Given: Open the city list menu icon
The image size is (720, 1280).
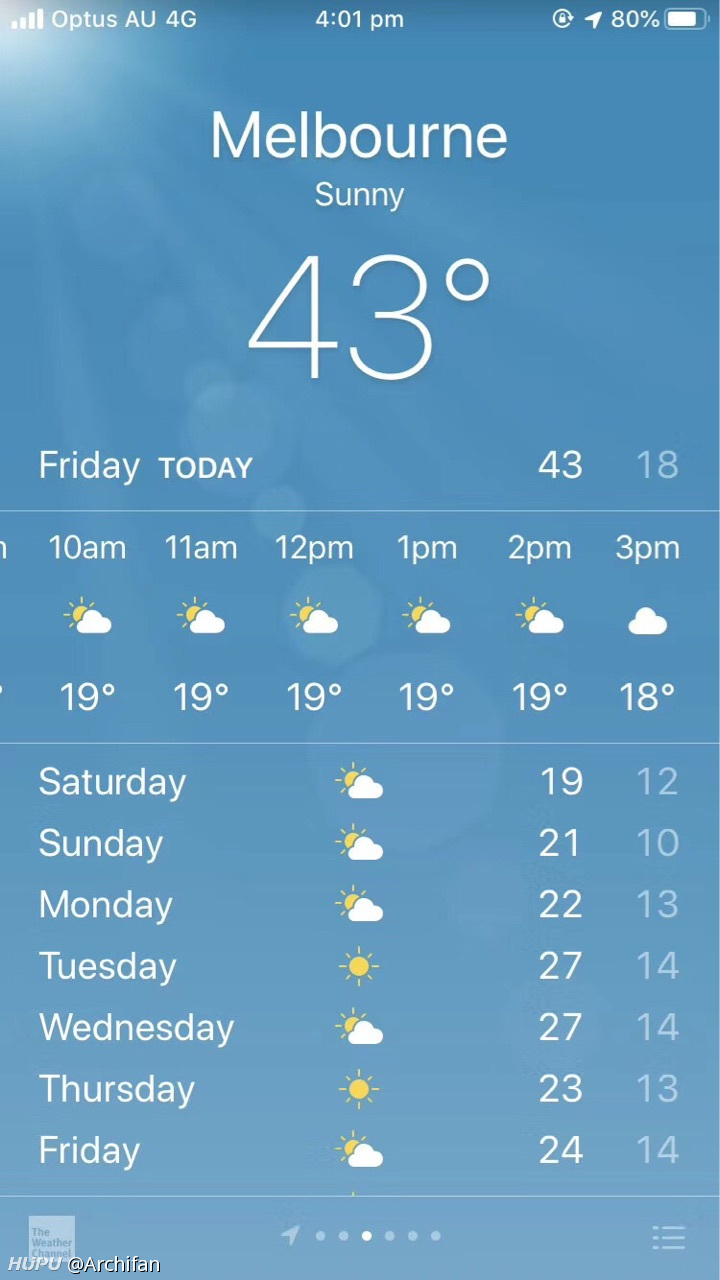Looking at the screenshot, I should (x=668, y=1237).
